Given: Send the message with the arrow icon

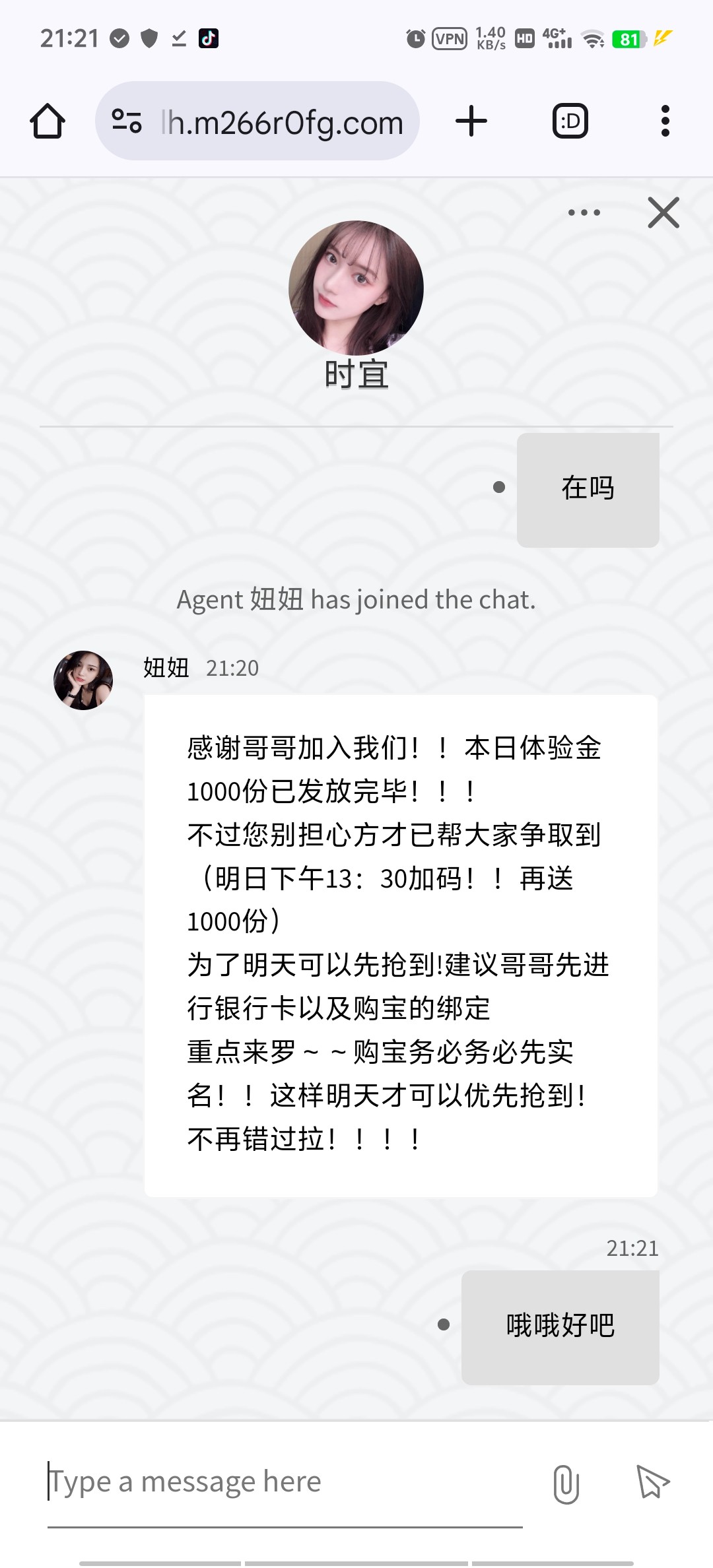Looking at the screenshot, I should tap(652, 1482).
